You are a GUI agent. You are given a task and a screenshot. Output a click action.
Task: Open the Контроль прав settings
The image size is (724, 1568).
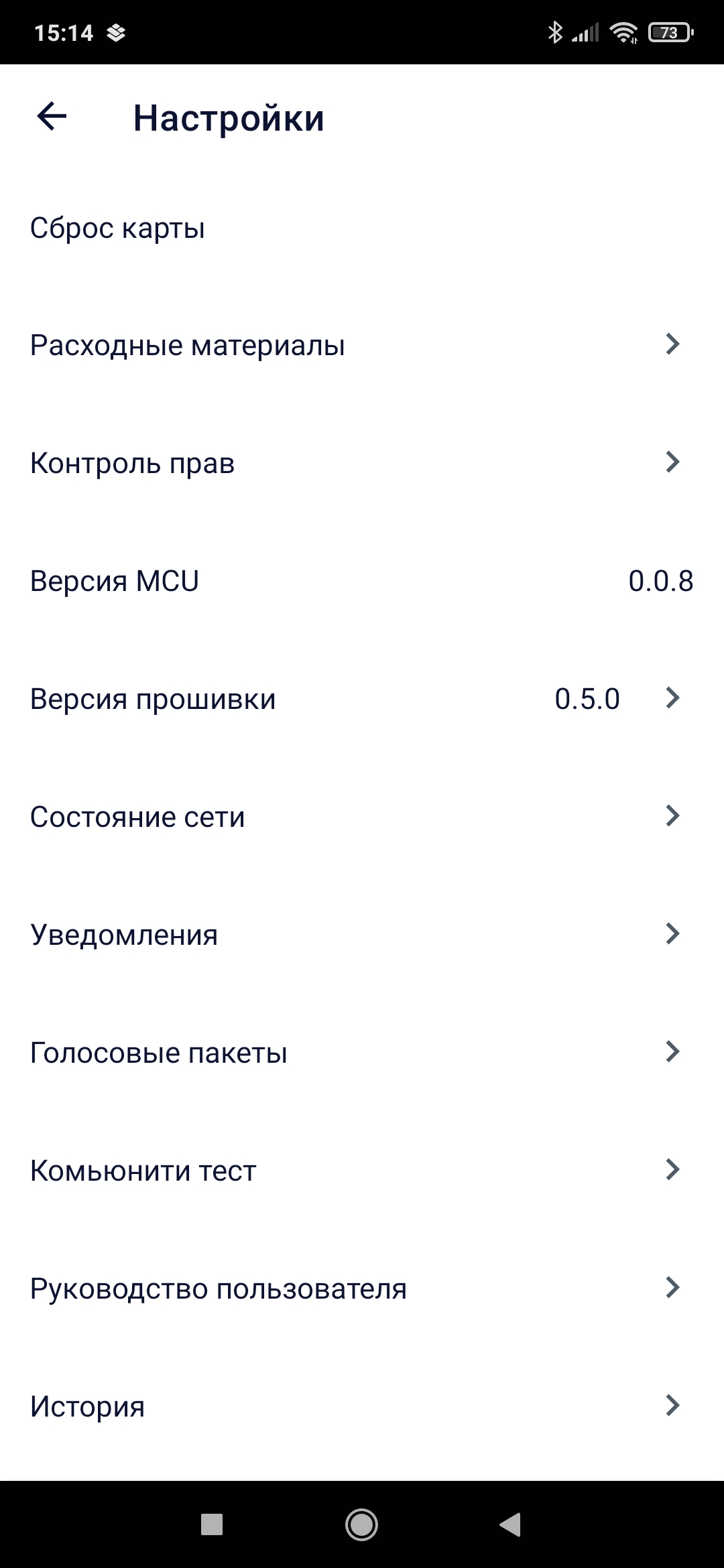(362, 463)
